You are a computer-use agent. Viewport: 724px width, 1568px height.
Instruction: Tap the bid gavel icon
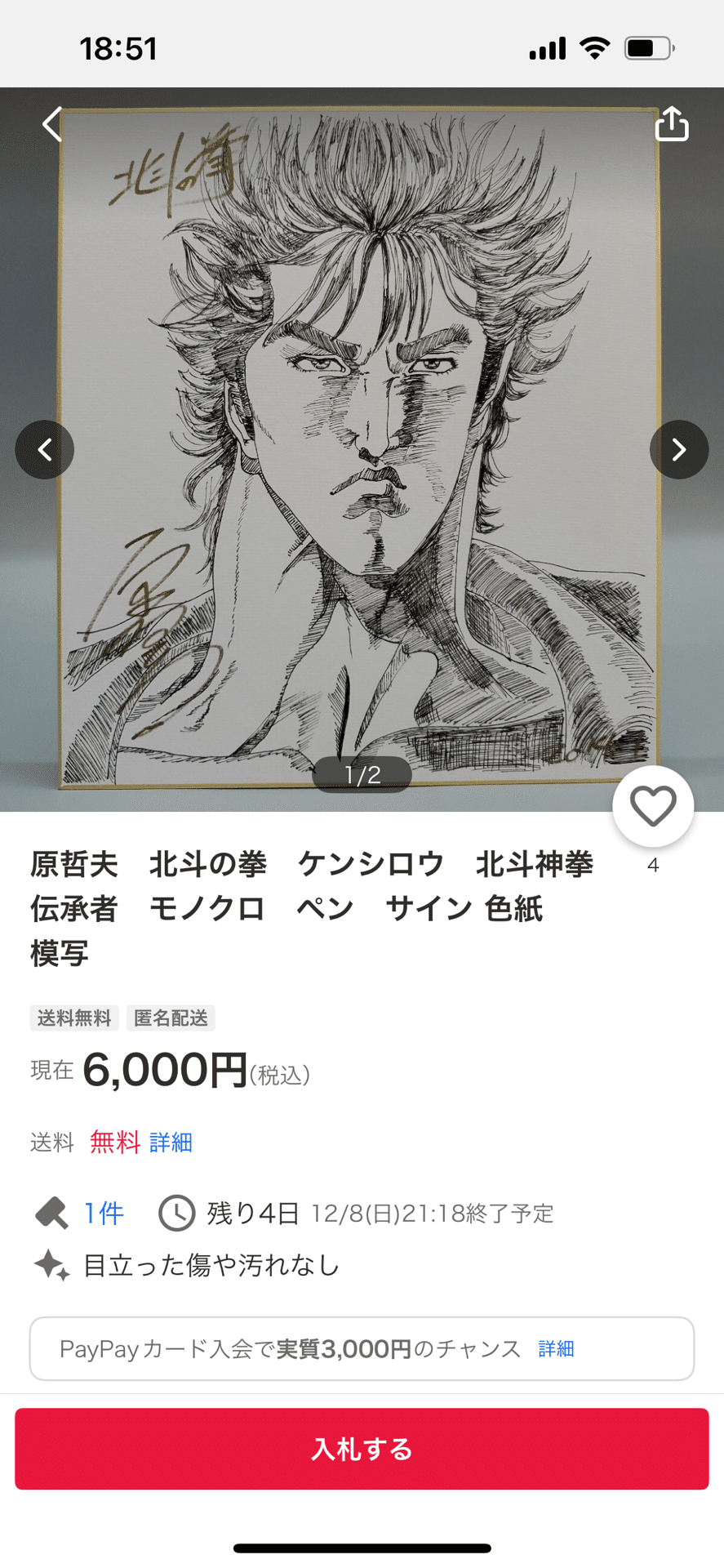[51, 1213]
